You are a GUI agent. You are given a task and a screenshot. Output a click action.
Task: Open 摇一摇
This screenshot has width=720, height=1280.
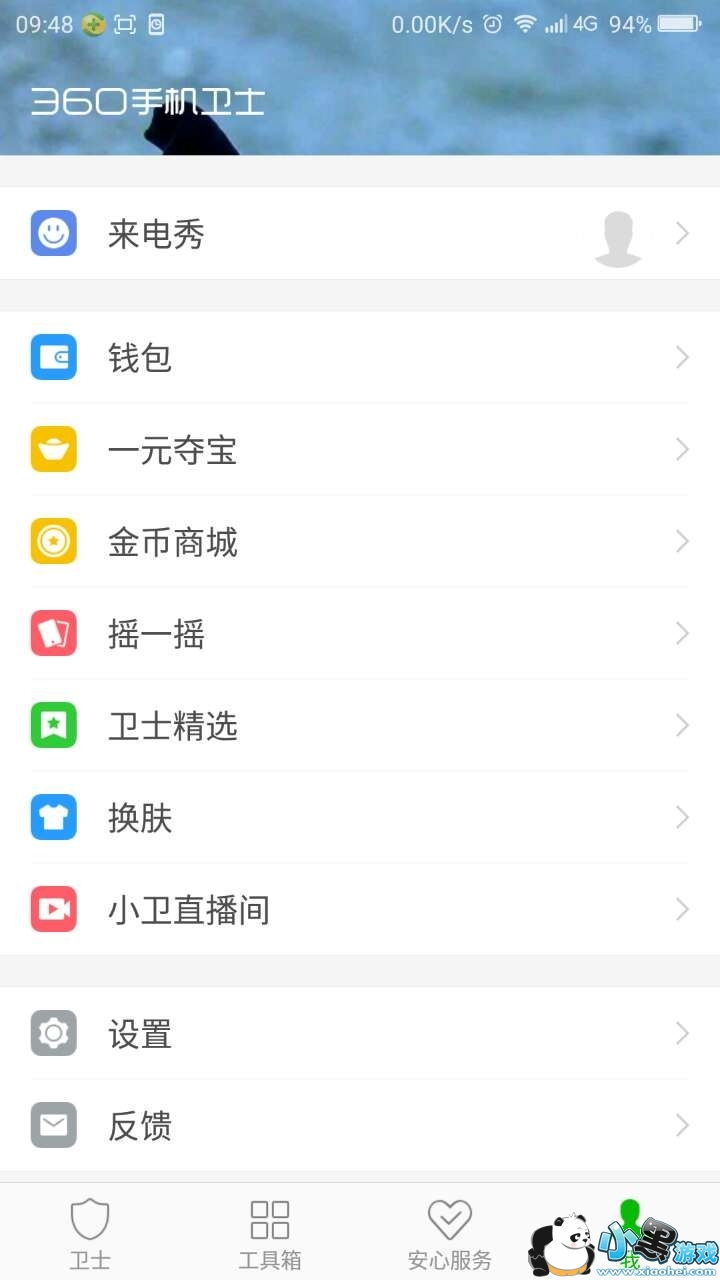pyautogui.click(x=360, y=634)
